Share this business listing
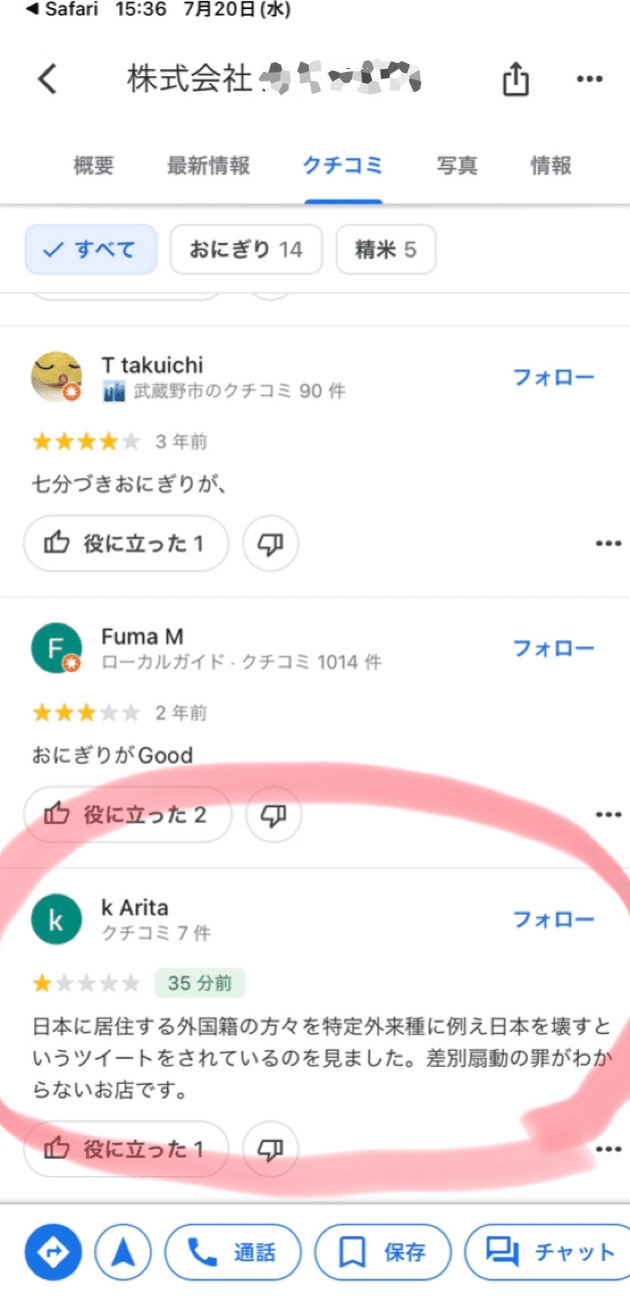Image resolution: width=630 pixels, height=1302 pixels. click(x=515, y=80)
